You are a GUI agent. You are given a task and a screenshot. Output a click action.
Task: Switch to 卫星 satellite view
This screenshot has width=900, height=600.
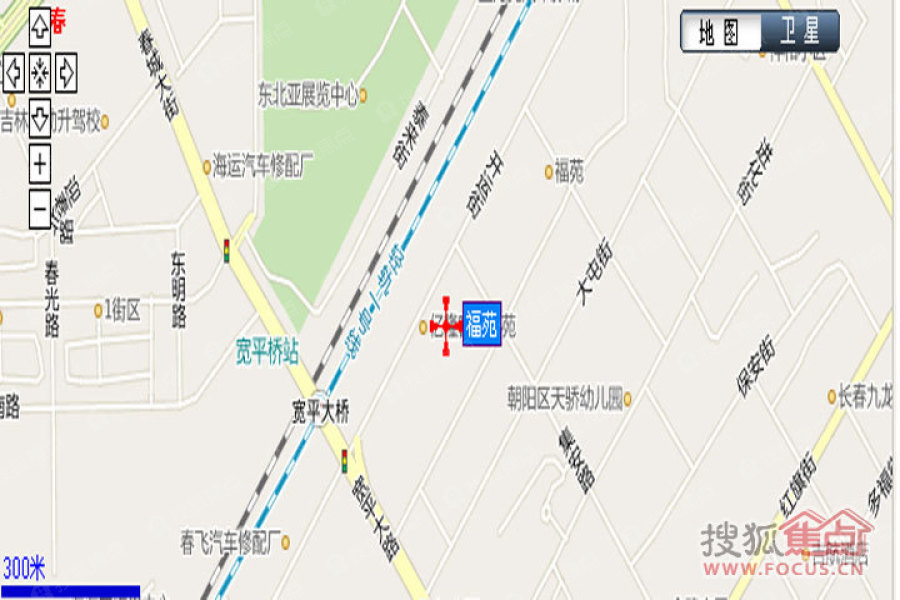click(799, 33)
